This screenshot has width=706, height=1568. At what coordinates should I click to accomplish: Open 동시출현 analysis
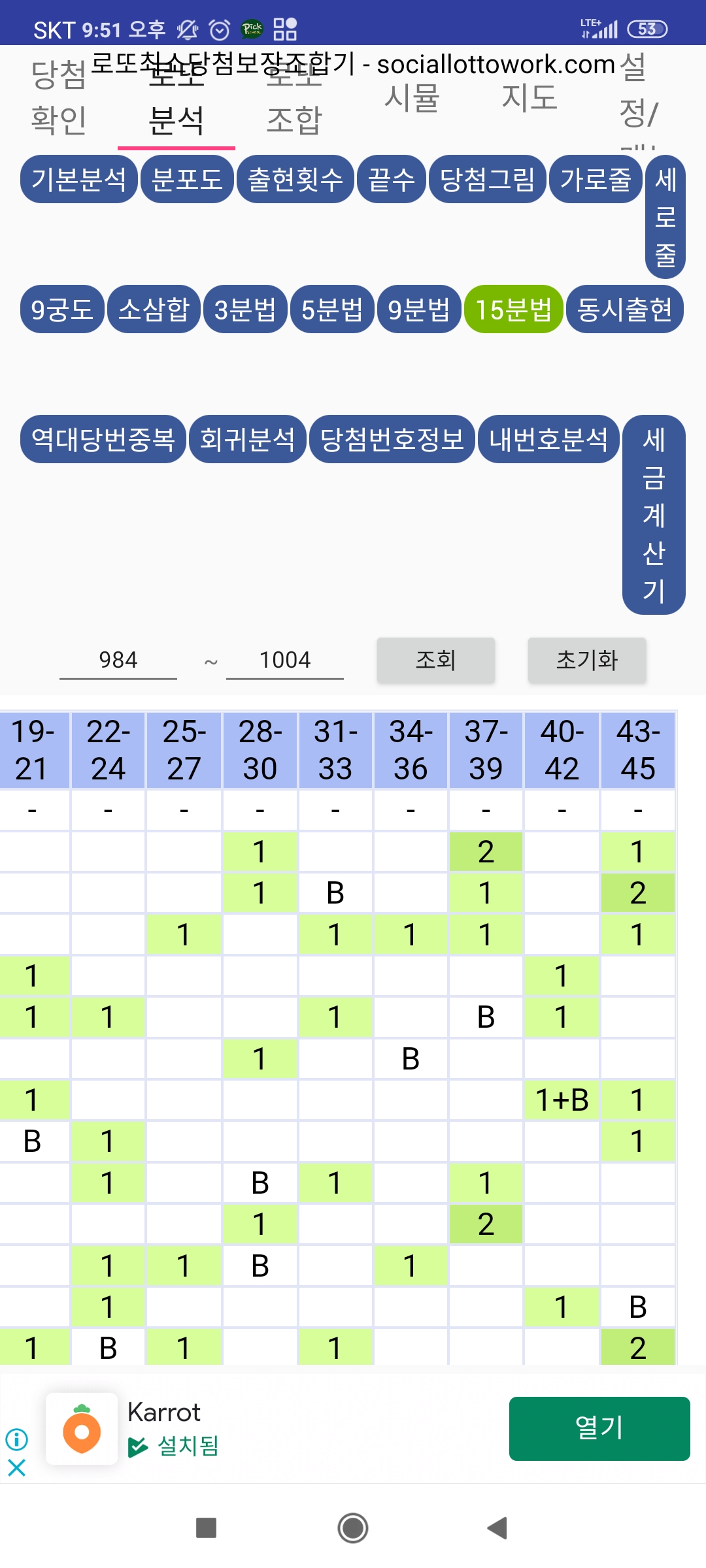point(624,309)
